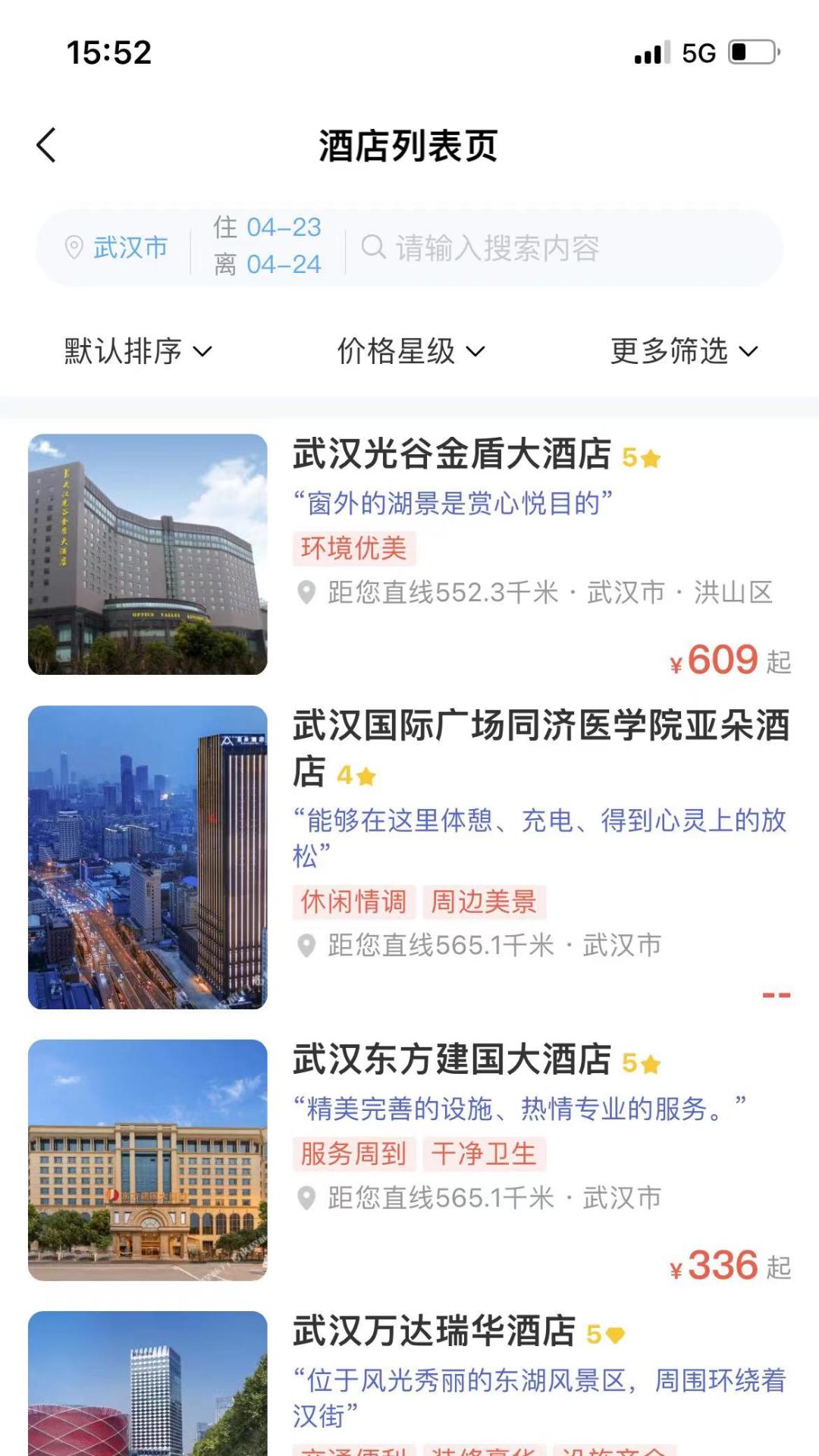Select the 休闲情调 tag
This screenshot has width=819, height=1456.
pyautogui.click(x=353, y=902)
